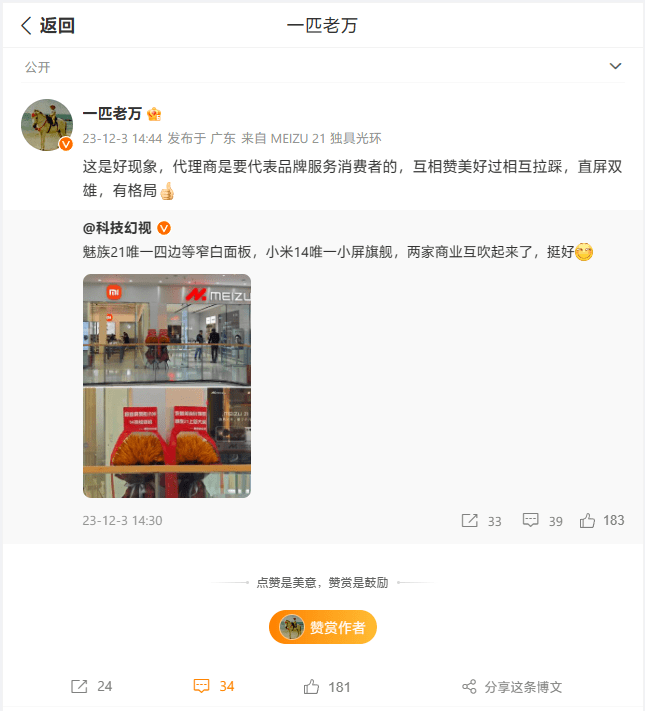The height and width of the screenshot is (711, 645).
Task: Repost the original 科技幻视 post
Action: [481, 521]
